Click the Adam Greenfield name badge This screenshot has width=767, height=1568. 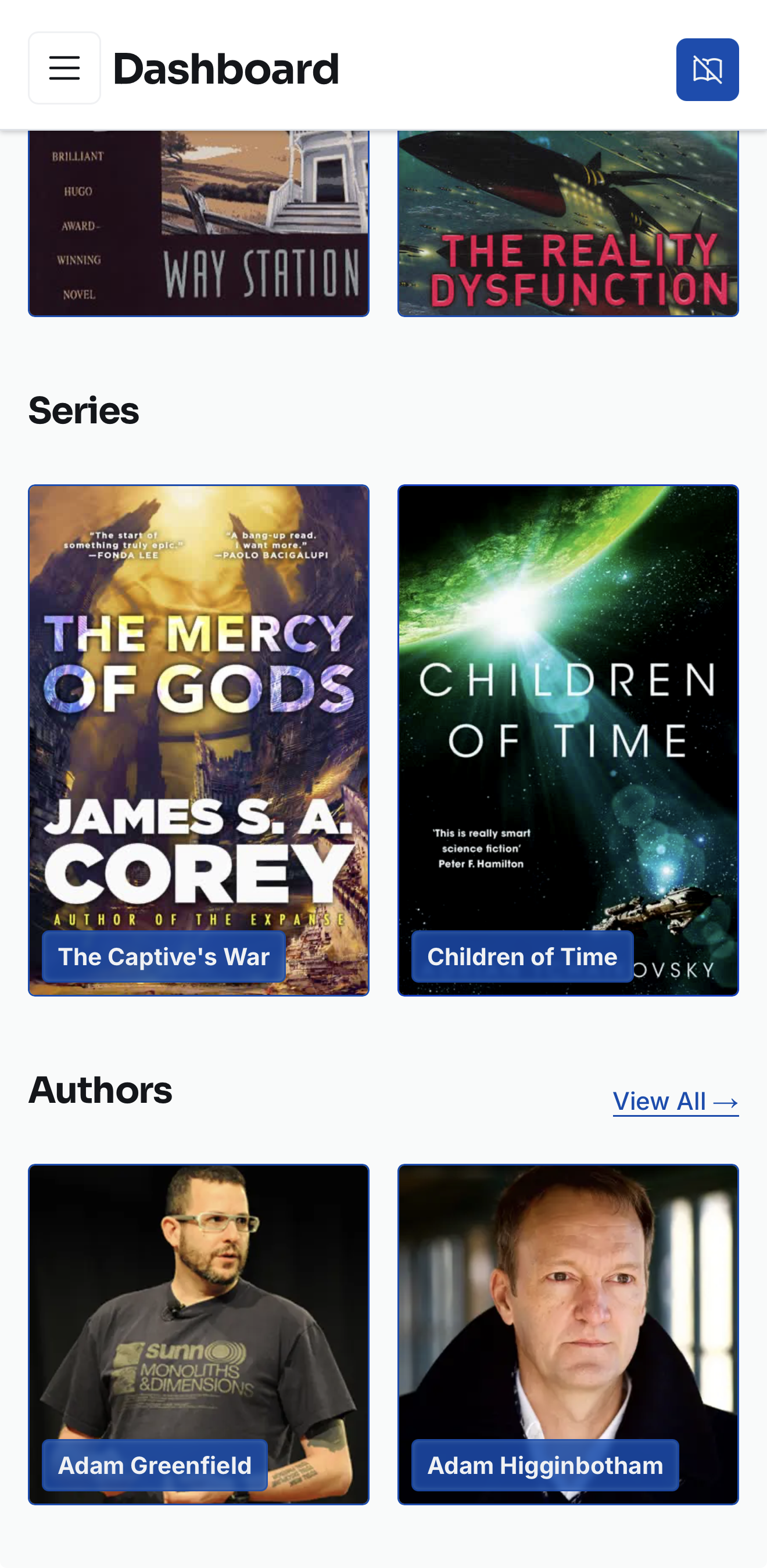click(x=154, y=1465)
